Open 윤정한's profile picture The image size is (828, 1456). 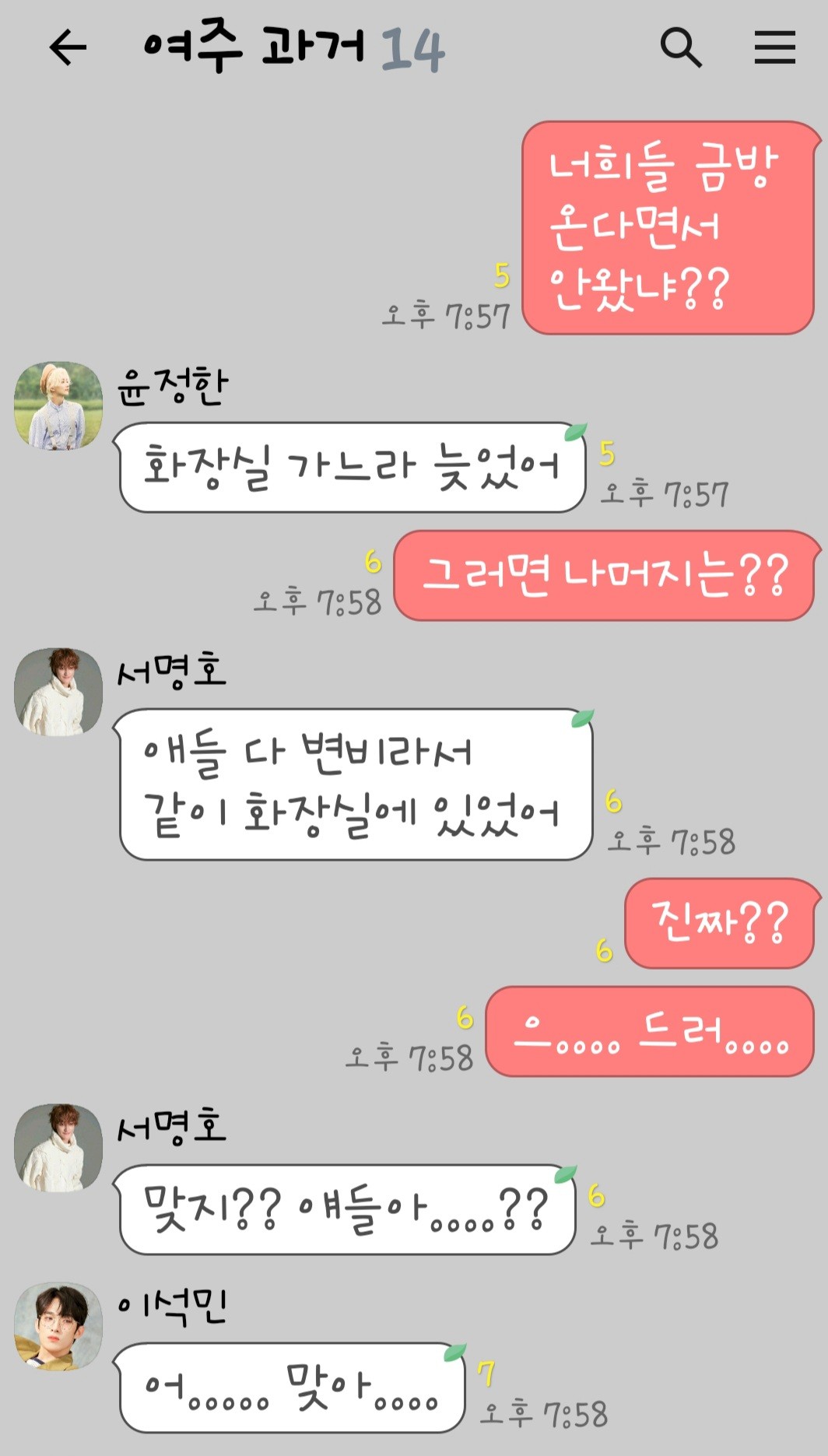click(x=58, y=405)
